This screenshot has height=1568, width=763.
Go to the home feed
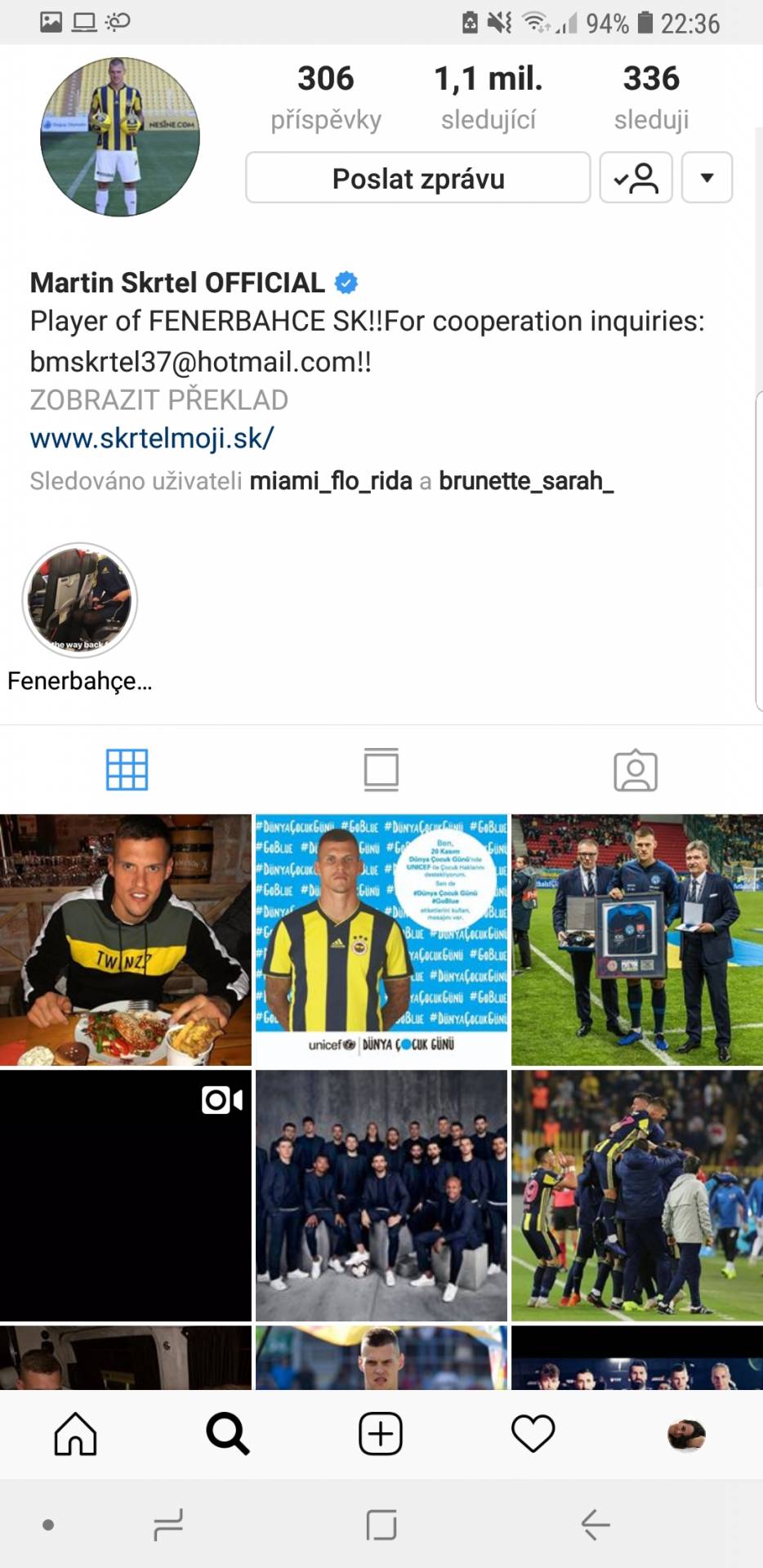tap(75, 1434)
